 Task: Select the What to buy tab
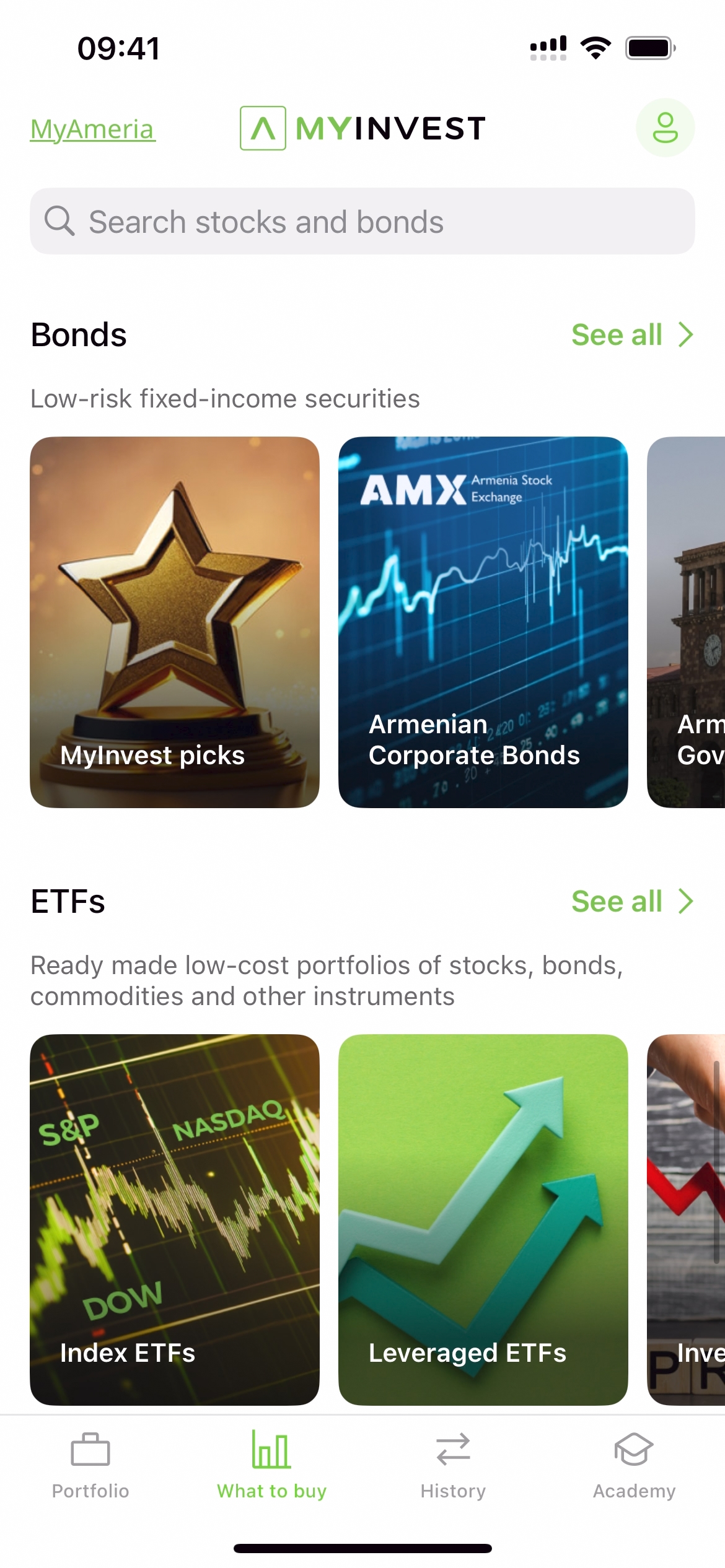coord(271,1465)
